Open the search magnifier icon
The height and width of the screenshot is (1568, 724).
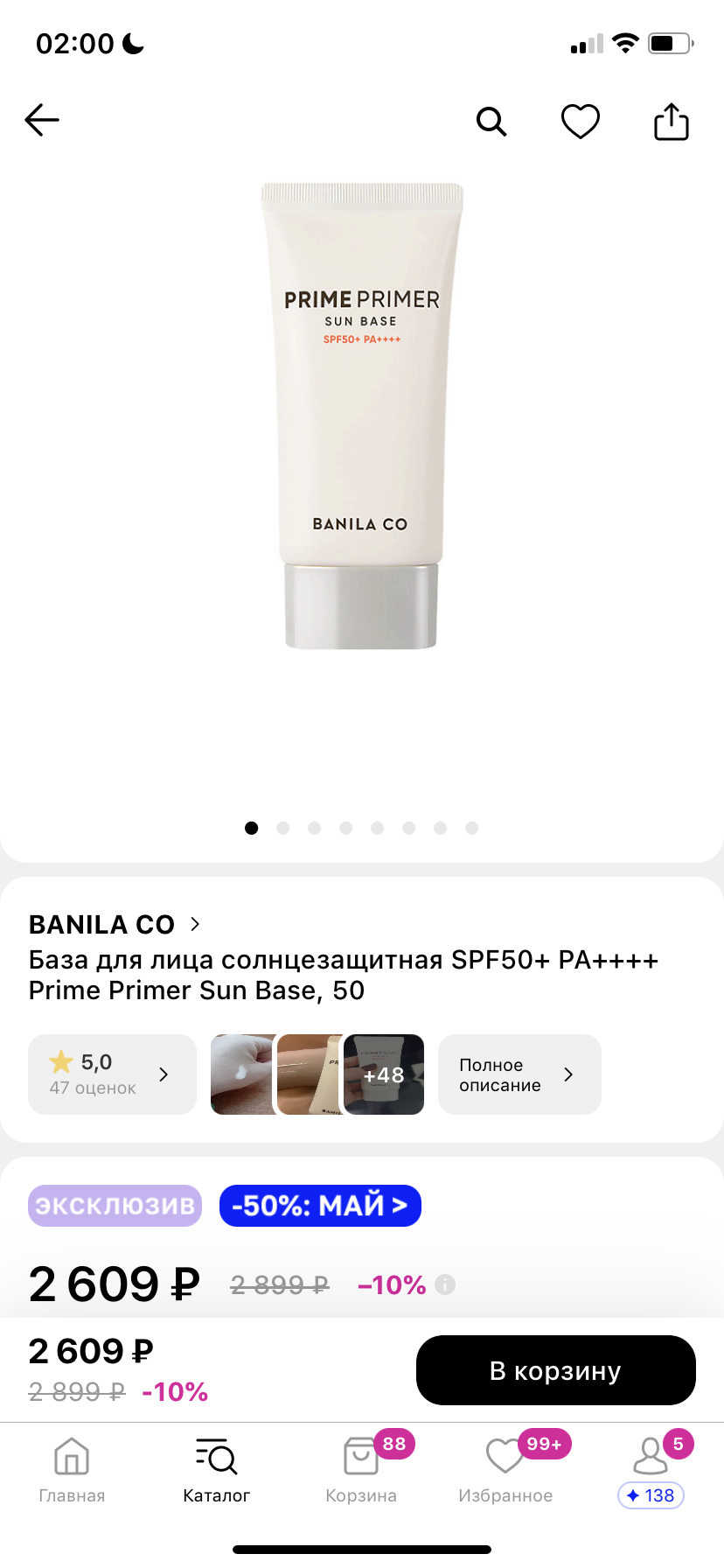point(491,122)
